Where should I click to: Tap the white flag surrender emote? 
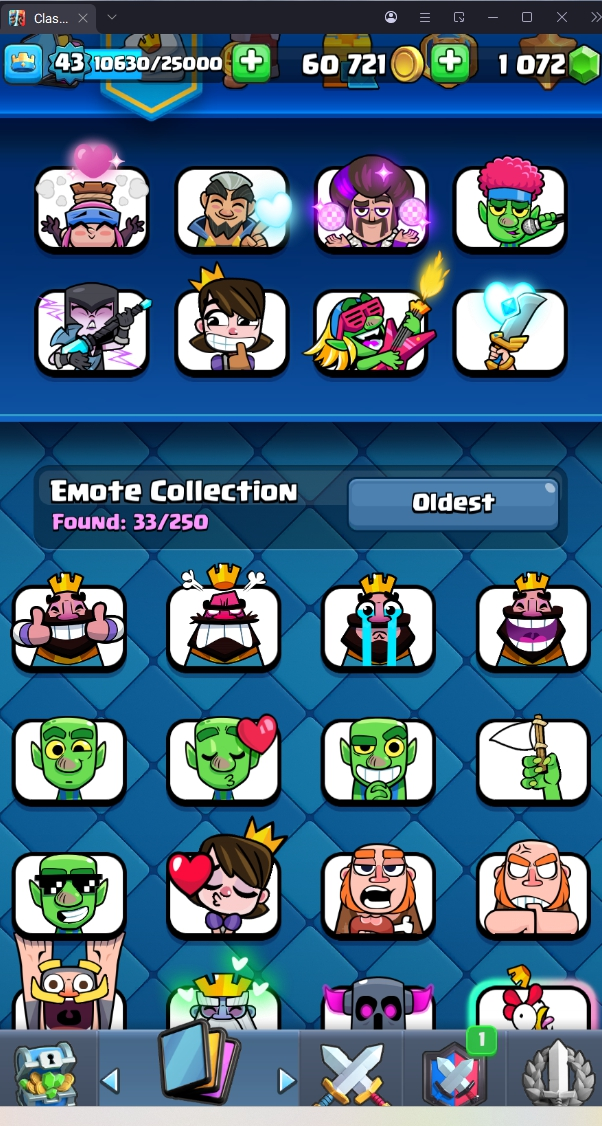tap(533, 761)
